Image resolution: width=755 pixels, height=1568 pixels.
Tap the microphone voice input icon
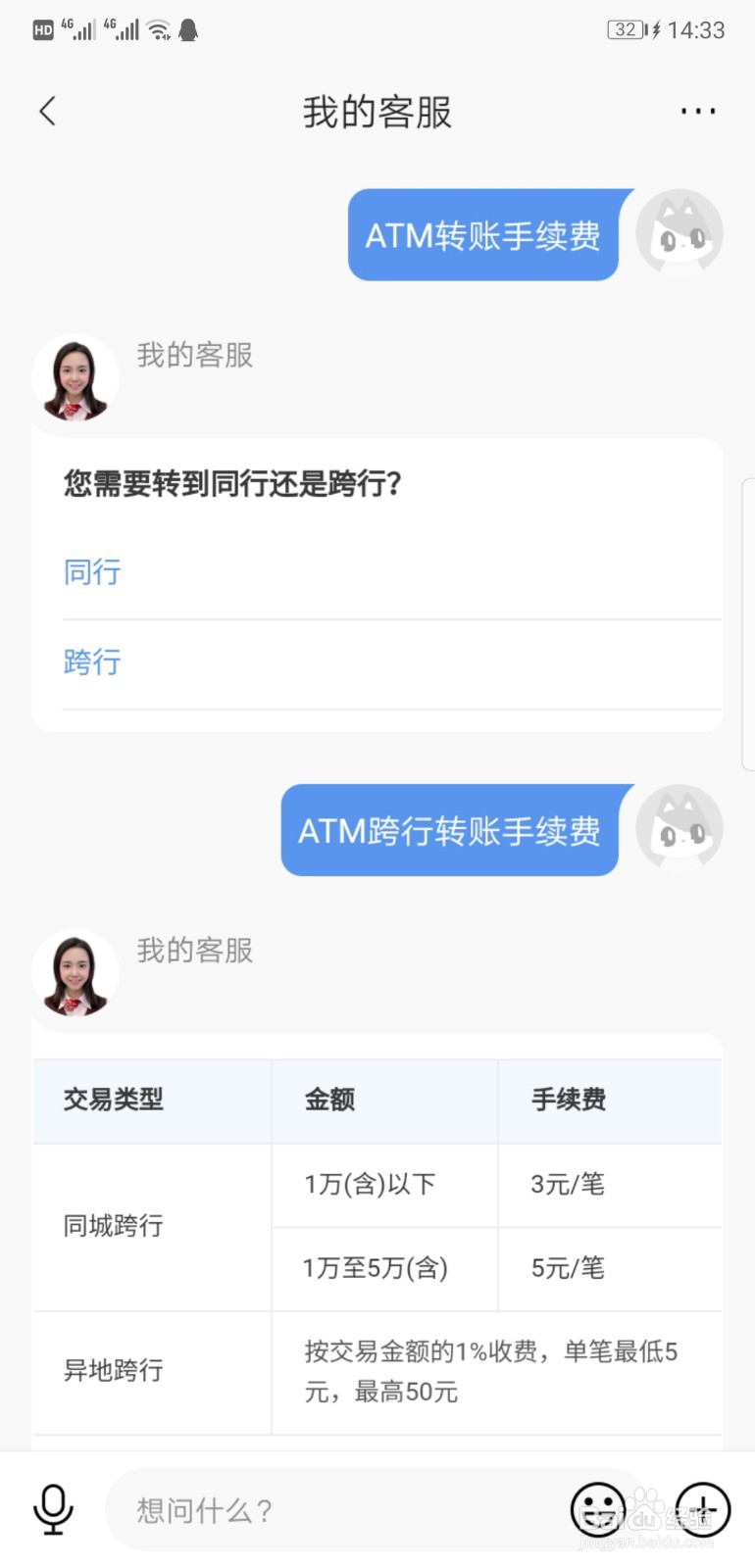52,1510
